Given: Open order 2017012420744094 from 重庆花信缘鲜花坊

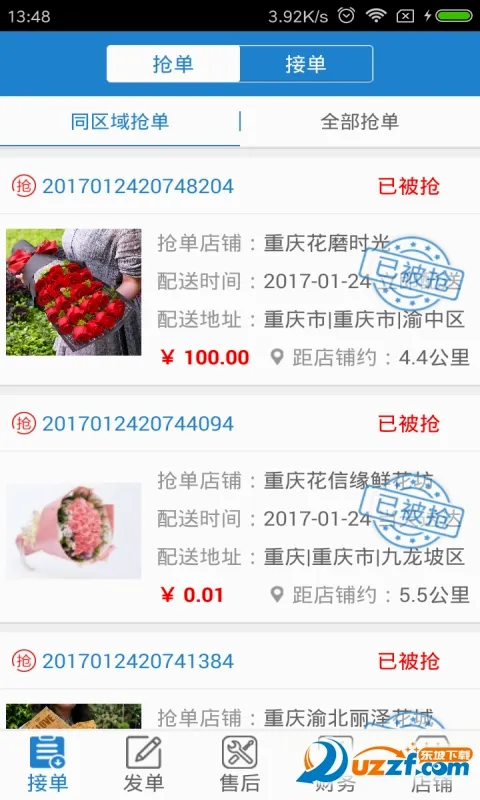Looking at the screenshot, I should pos(240,509).
